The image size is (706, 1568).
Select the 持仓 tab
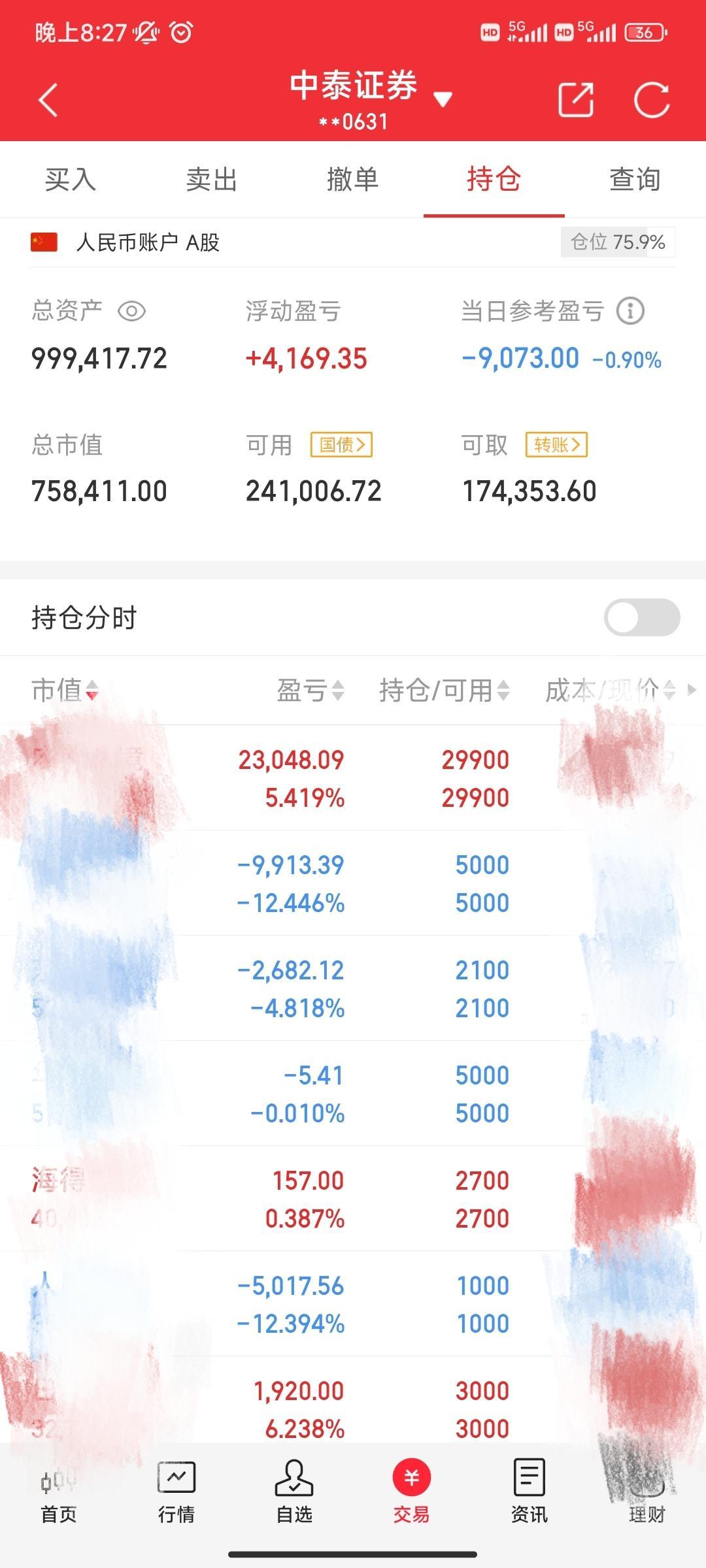[x=494, y=179]
